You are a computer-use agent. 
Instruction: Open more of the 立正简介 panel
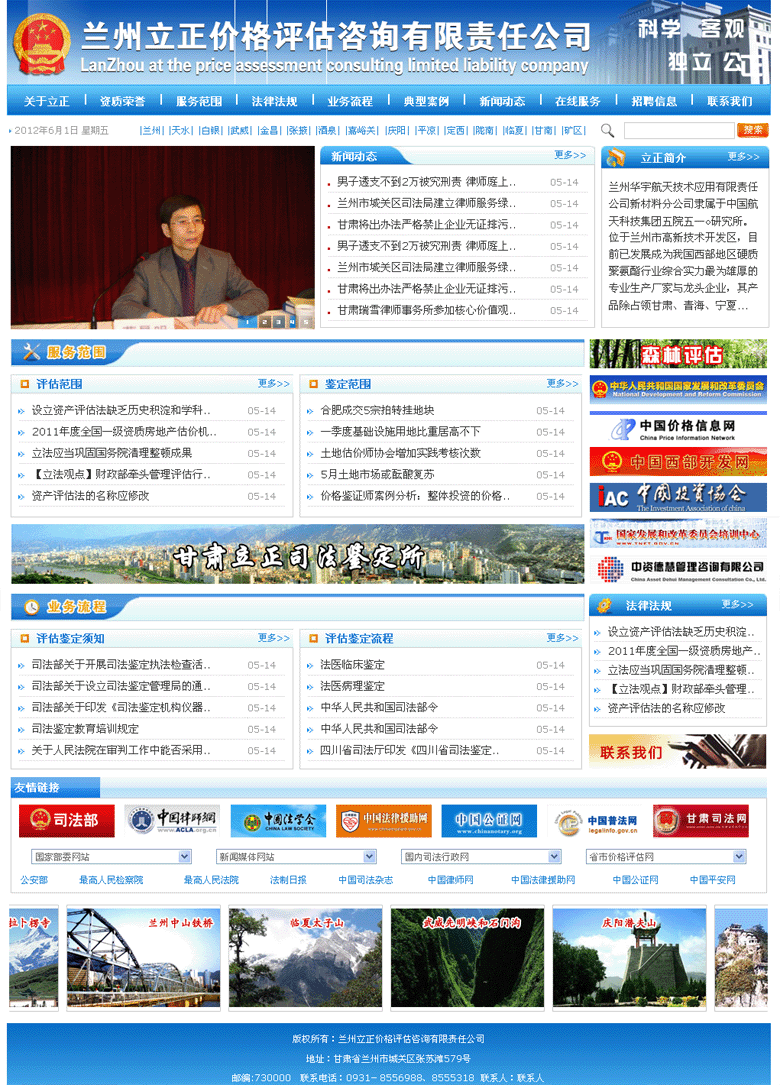743,157
